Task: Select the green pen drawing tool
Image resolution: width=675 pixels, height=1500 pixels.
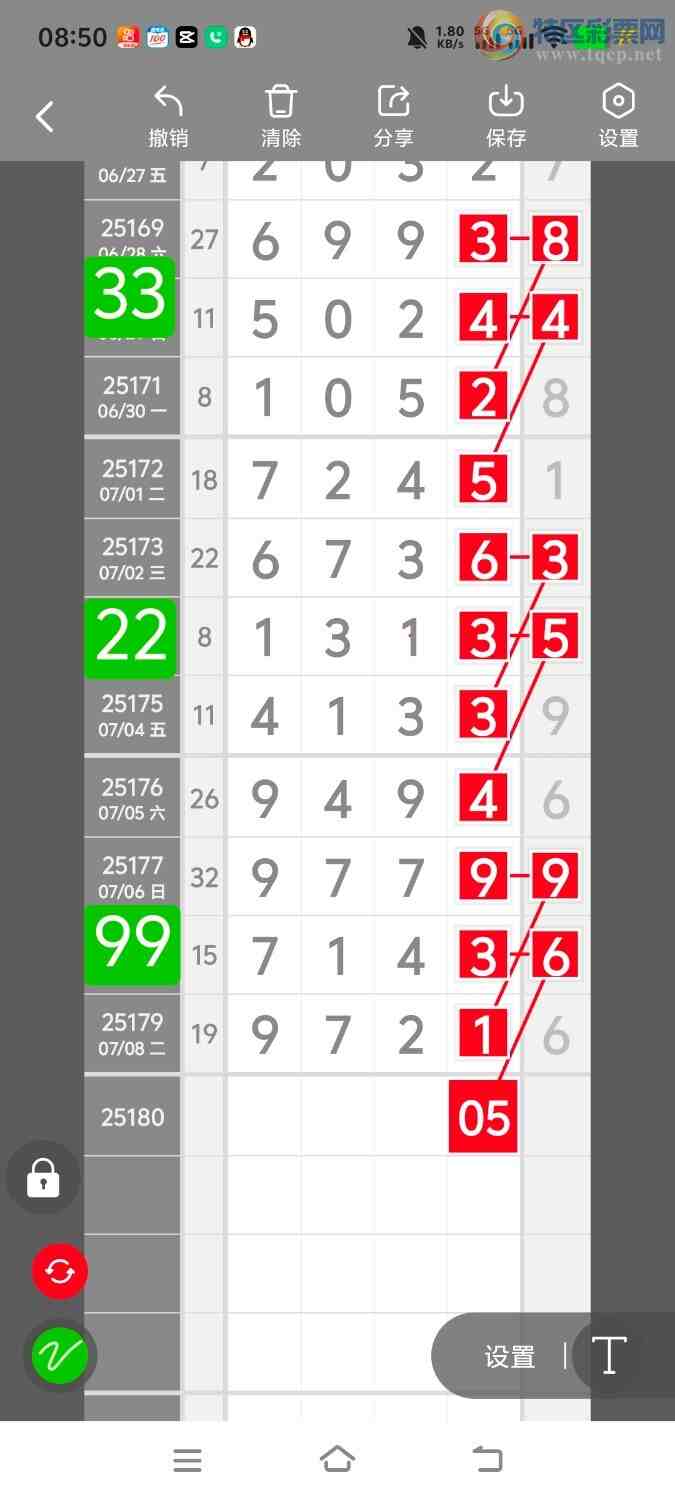Action: click(60, 1355)
